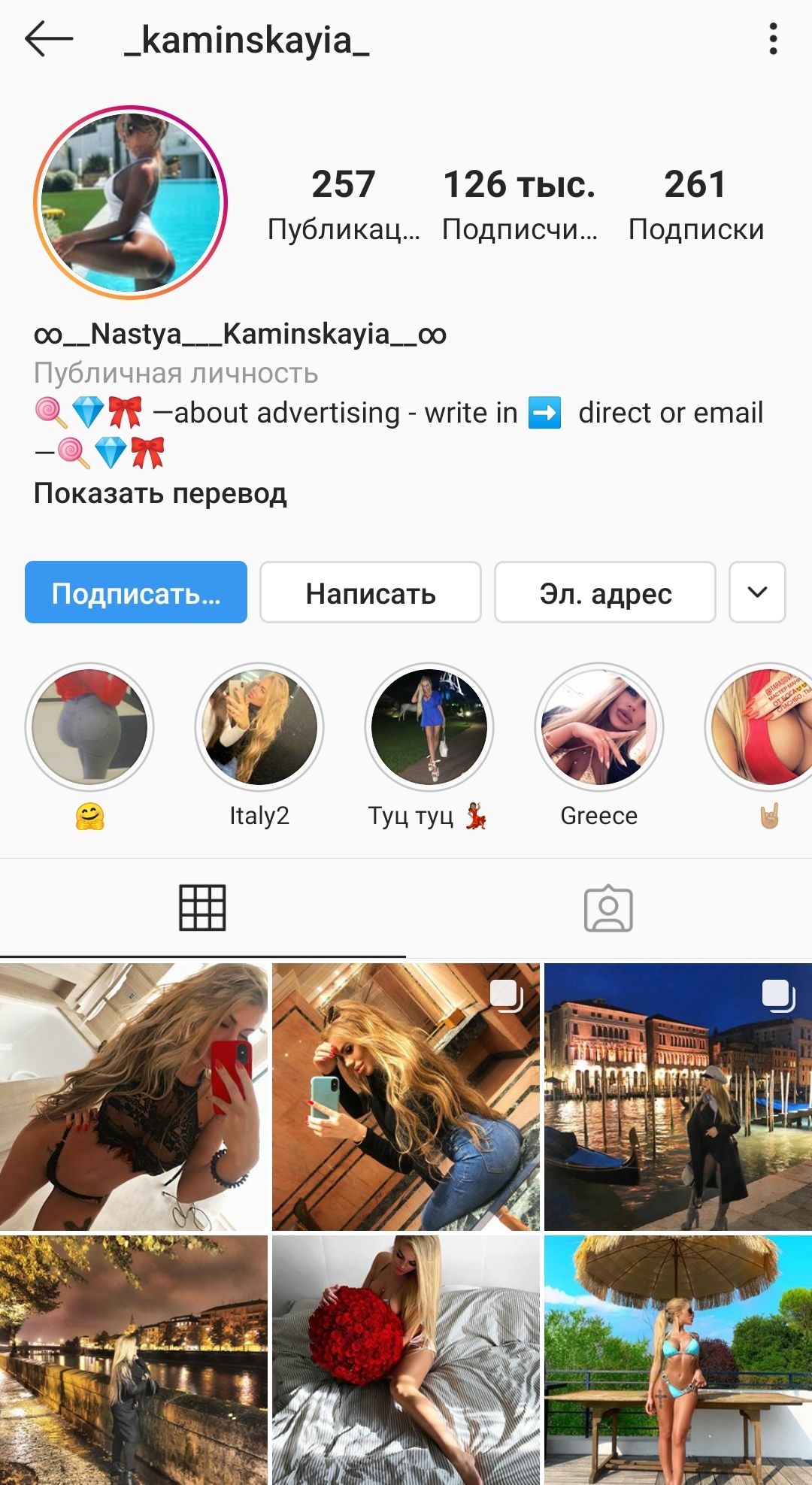Open the Greece story highlight
The width and height of the screenshot is (812, 1485).
pyautogui.click(x=599, y=727)
